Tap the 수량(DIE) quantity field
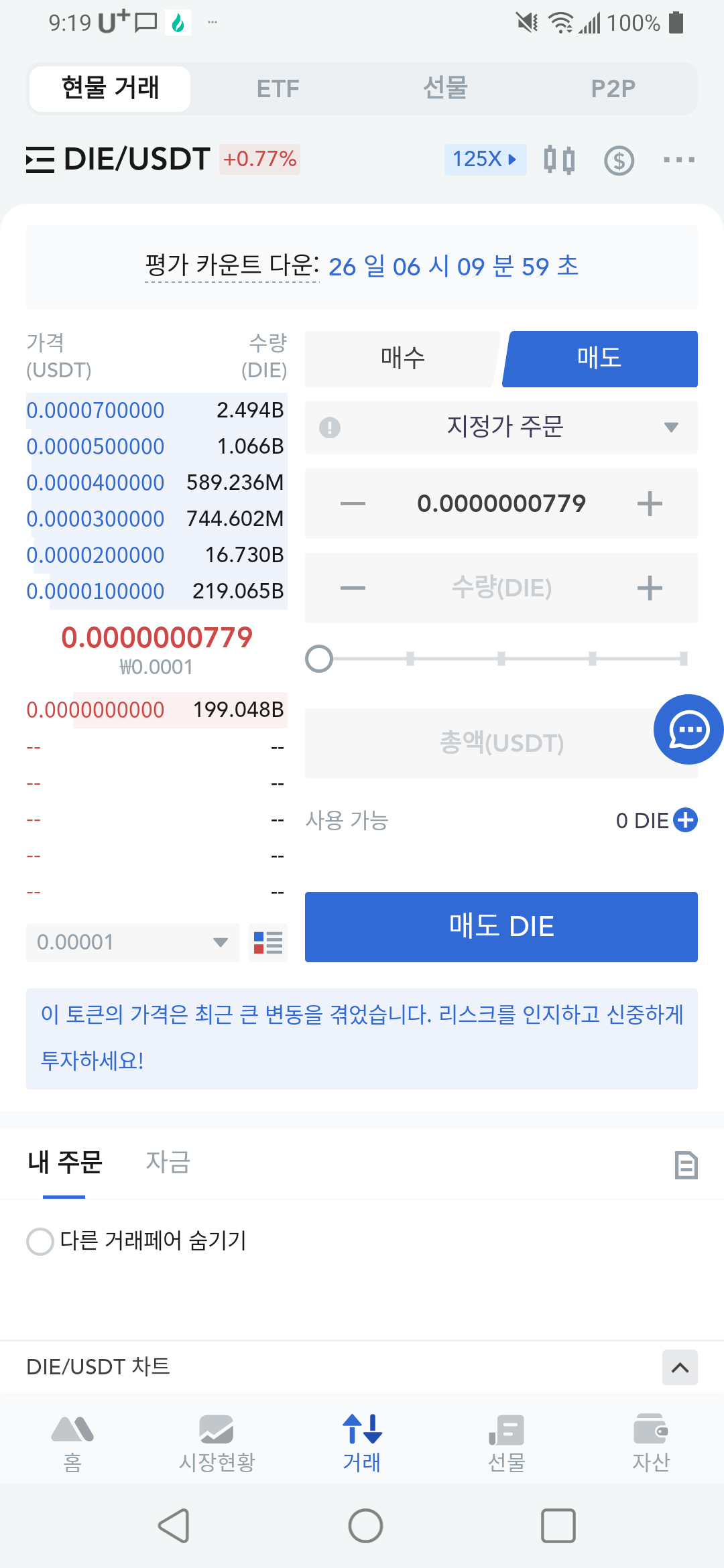 tap(501, 588)
